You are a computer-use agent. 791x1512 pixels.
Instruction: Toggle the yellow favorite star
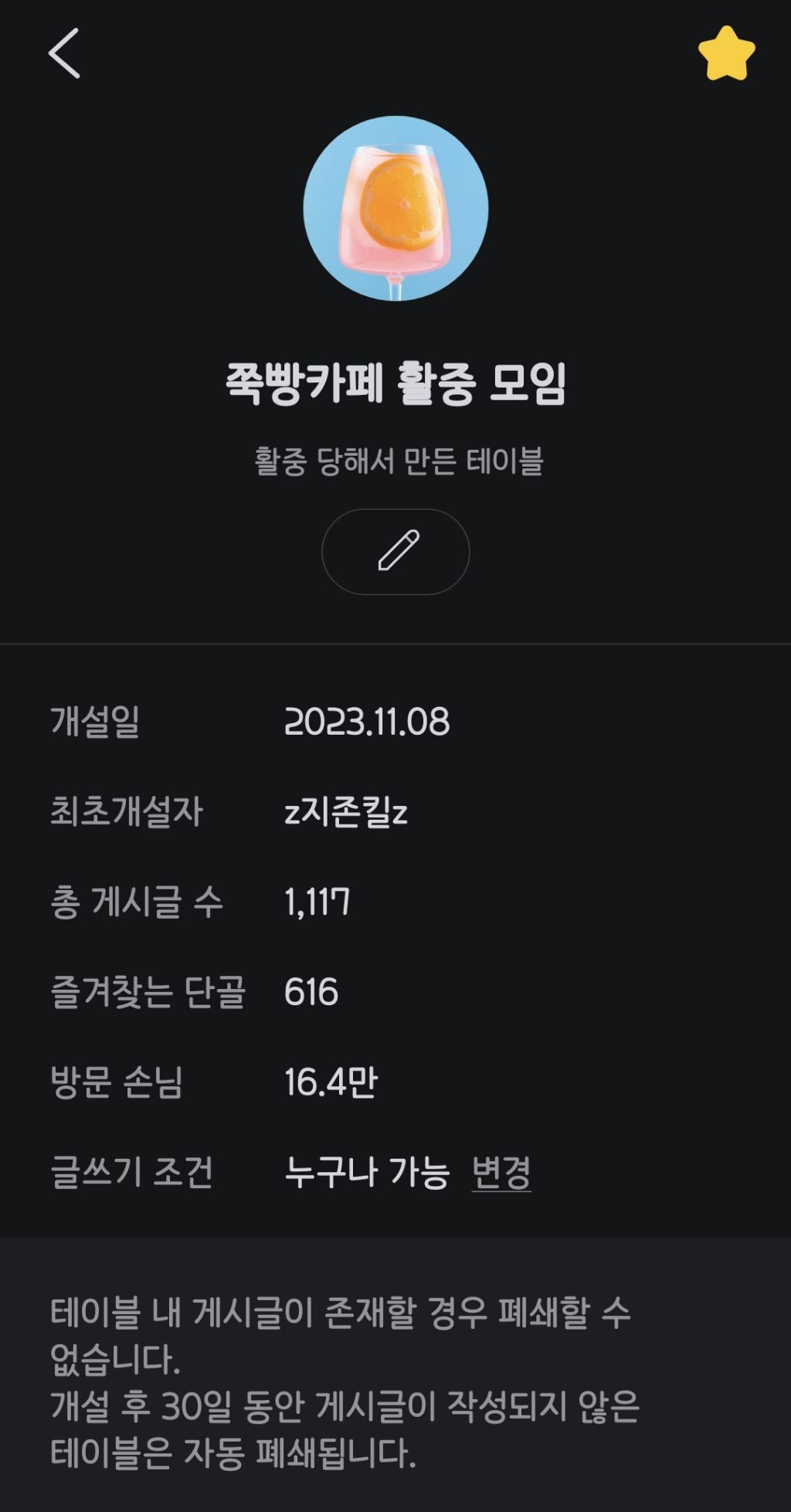pyautogui.click(x=726, y=53)
